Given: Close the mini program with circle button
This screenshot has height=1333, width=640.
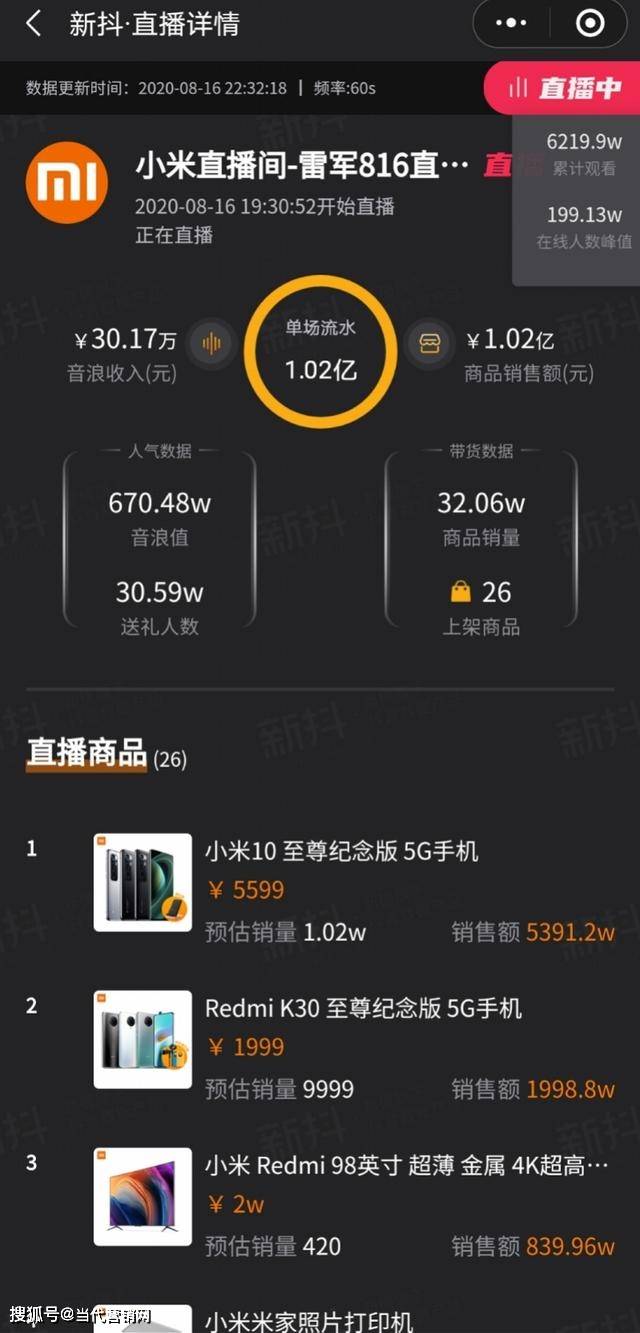Looking at the screenshot, I should (591, 23).
